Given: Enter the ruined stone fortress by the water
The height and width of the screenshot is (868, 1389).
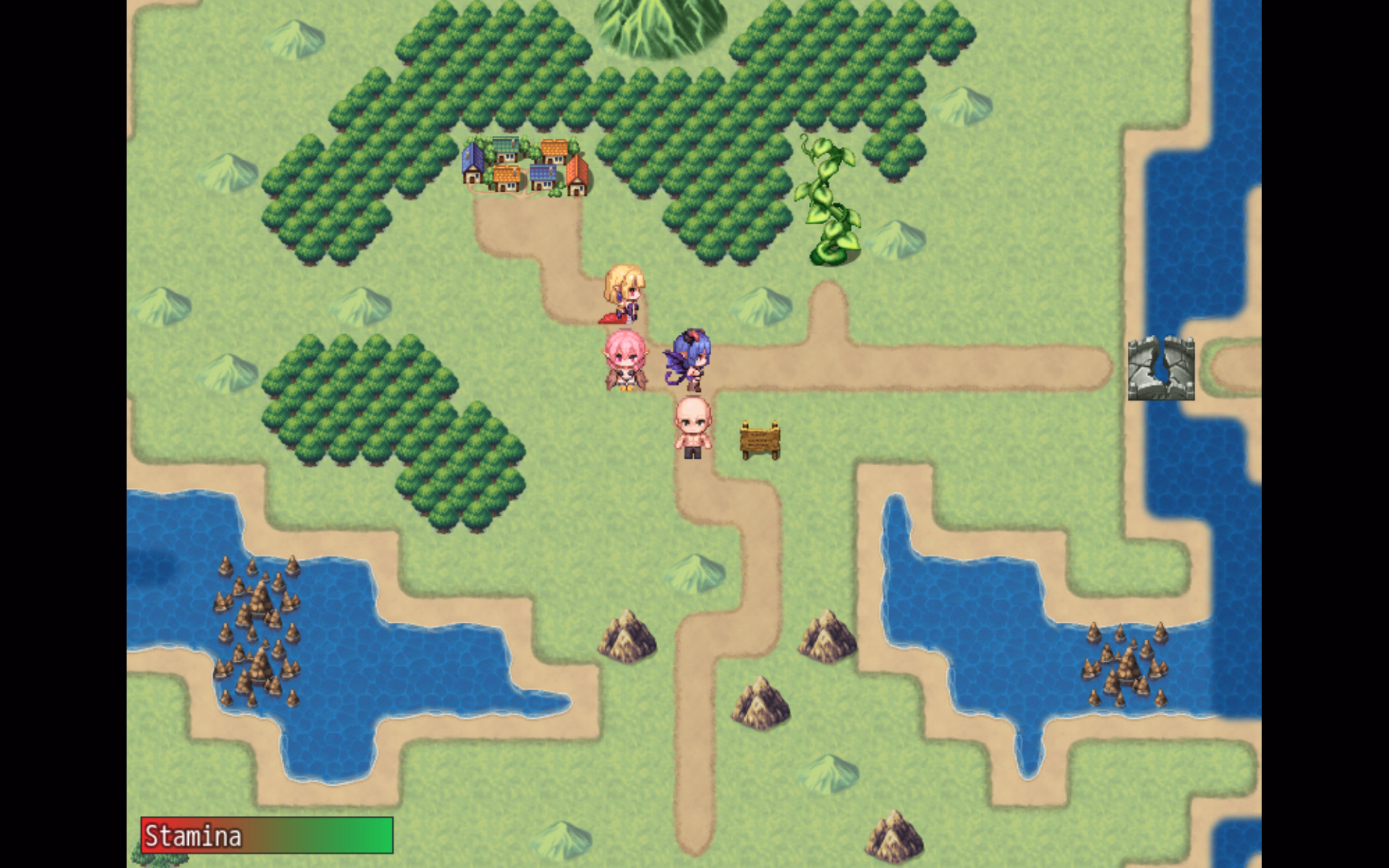Looking at the screenshot, I should pyautogui.click(x=1160, y=369).
